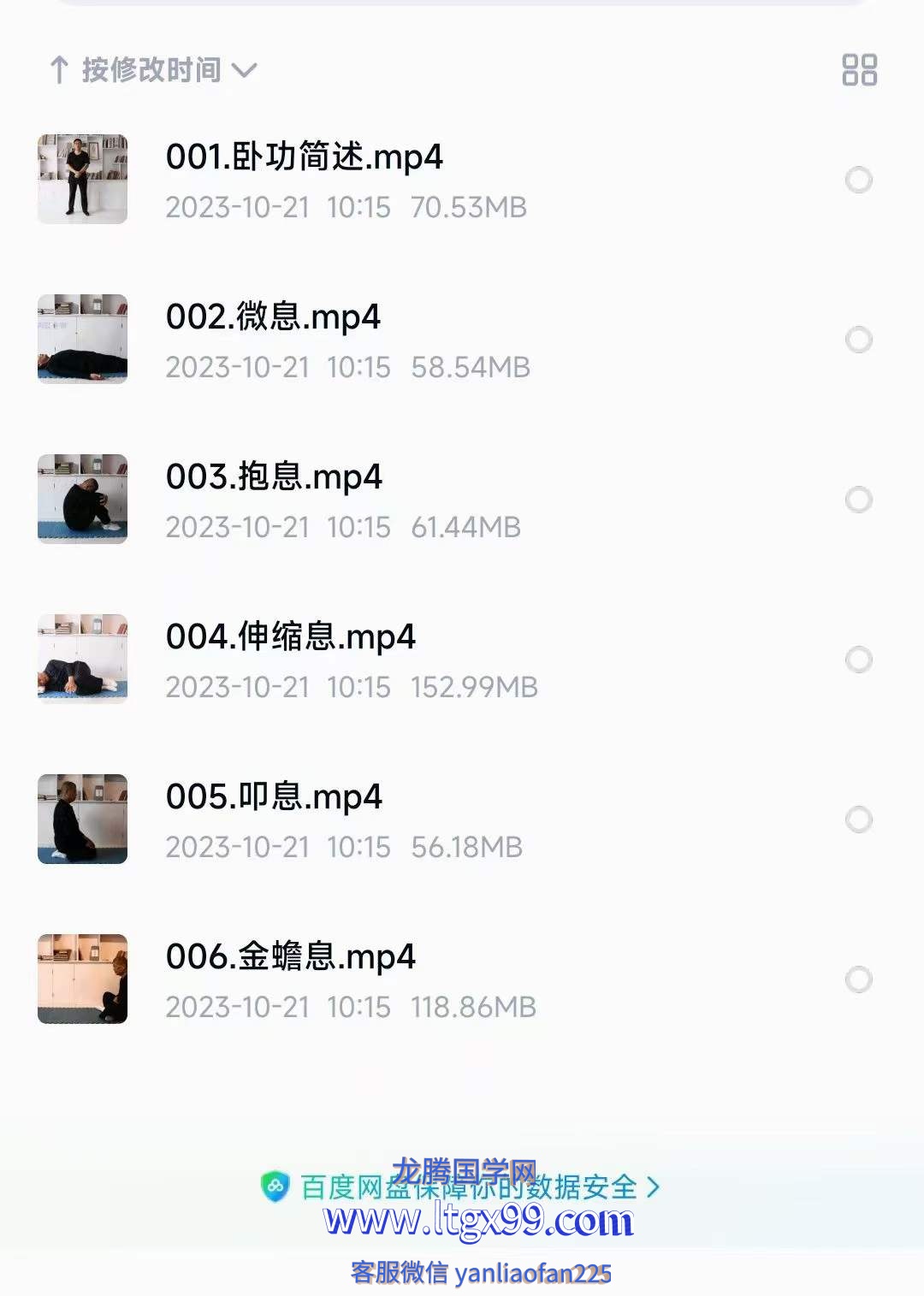Select the 001.卧功简述.mp4 file circle

click(858, 180)
